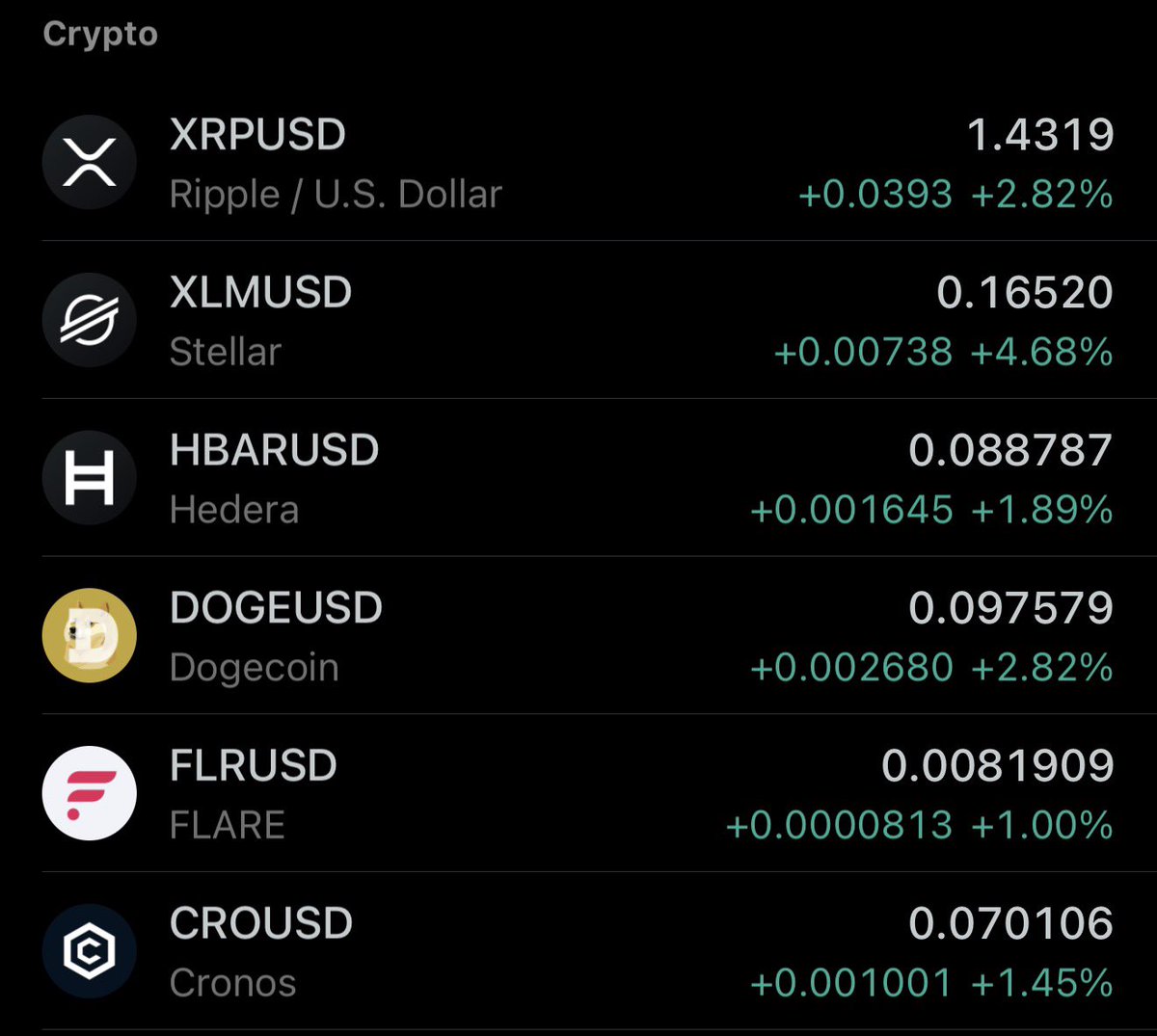The width and height of the screenshot is (1157, 1036).
Task: Open the DOGEUSD Dogecoin row
Action: 578,636
